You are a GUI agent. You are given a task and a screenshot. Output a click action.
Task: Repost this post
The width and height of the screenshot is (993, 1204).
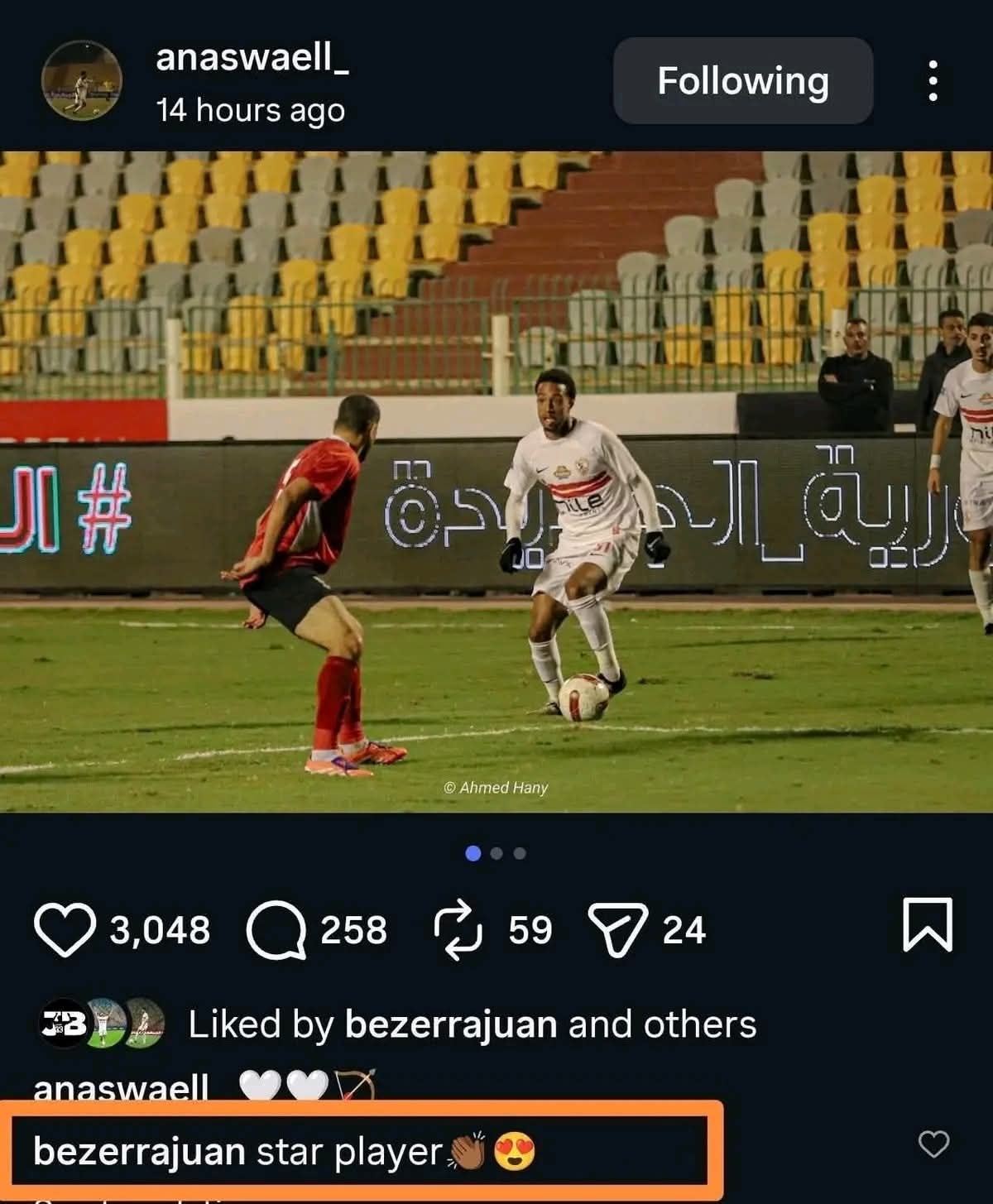(458, 929)
